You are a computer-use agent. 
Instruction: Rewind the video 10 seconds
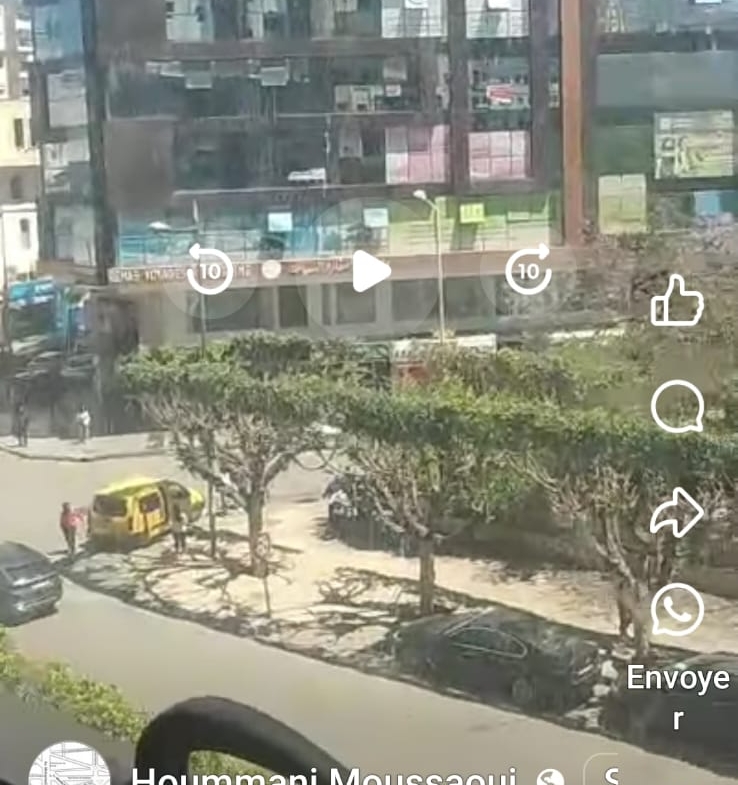[210, 270]
